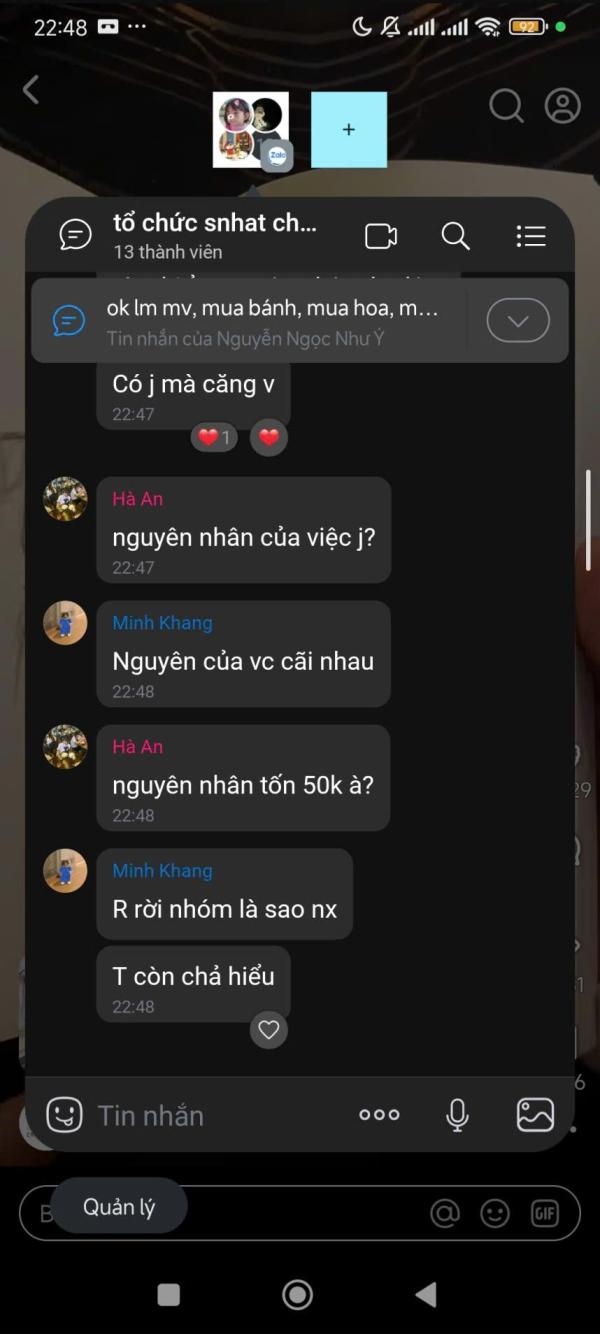Search messages in the group chat
Screen dimensions: 600x1334
coord(455,236)
